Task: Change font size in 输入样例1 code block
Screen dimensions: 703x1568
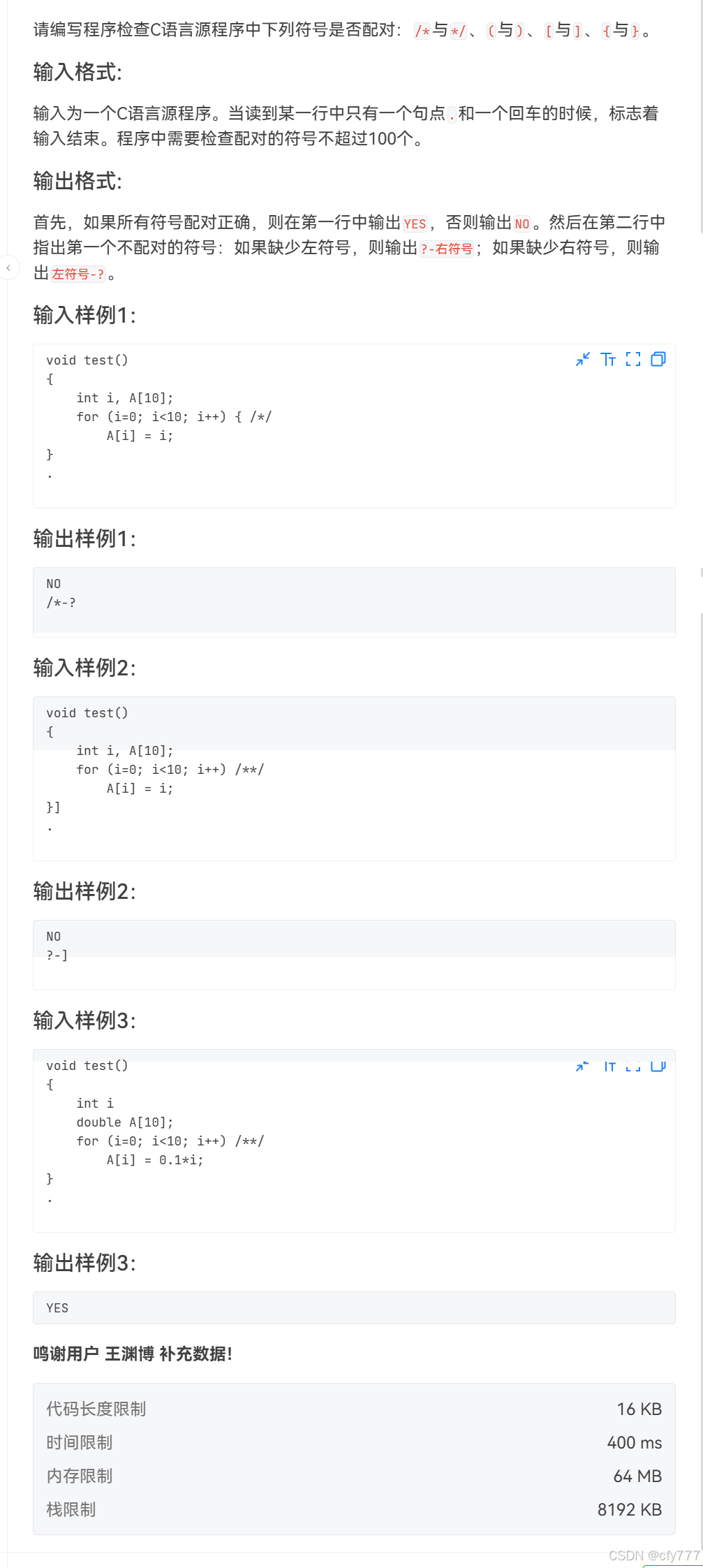Action: (x=608, y=359)
